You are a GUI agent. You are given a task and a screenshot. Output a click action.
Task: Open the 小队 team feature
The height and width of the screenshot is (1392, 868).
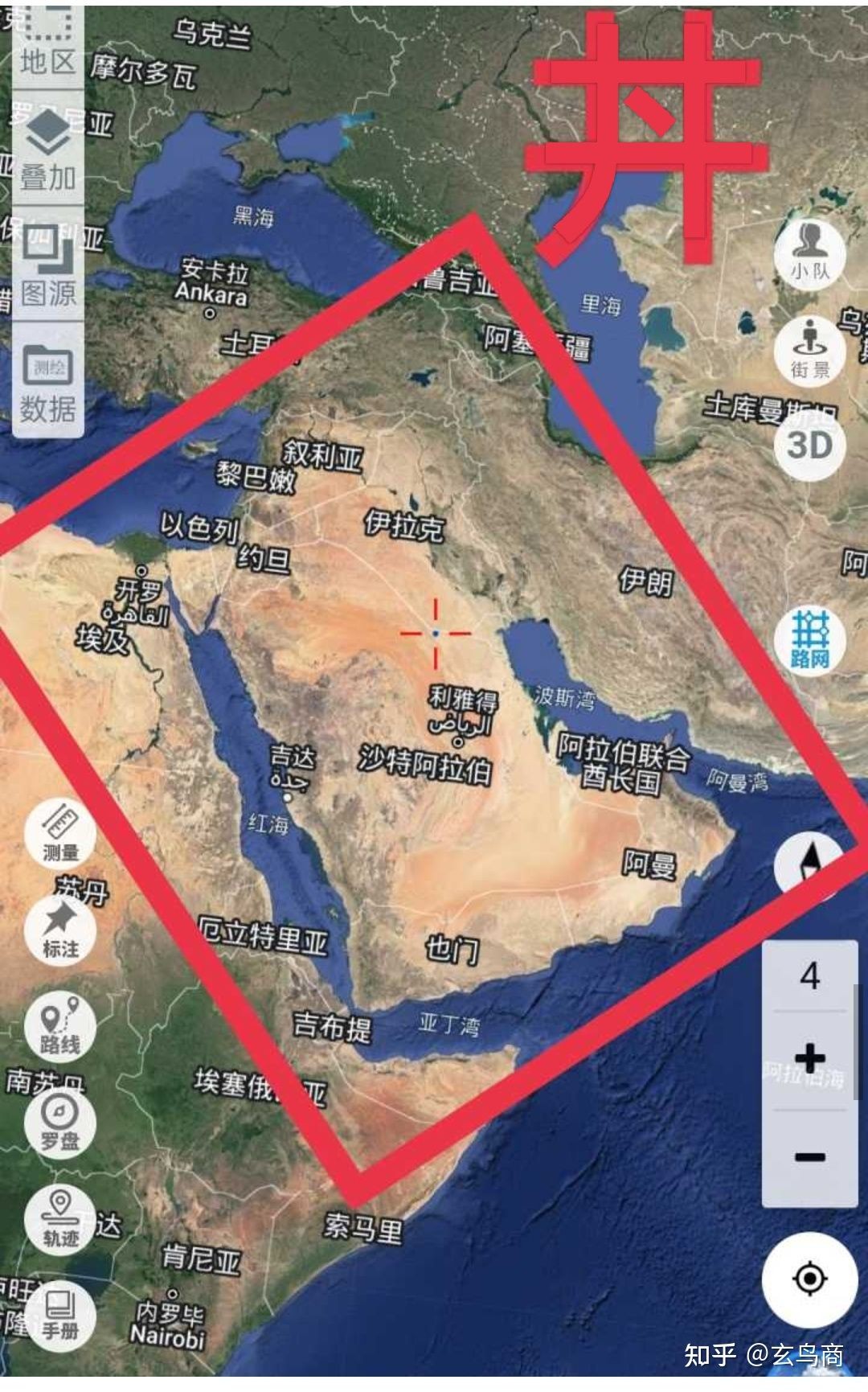(809, 250)
